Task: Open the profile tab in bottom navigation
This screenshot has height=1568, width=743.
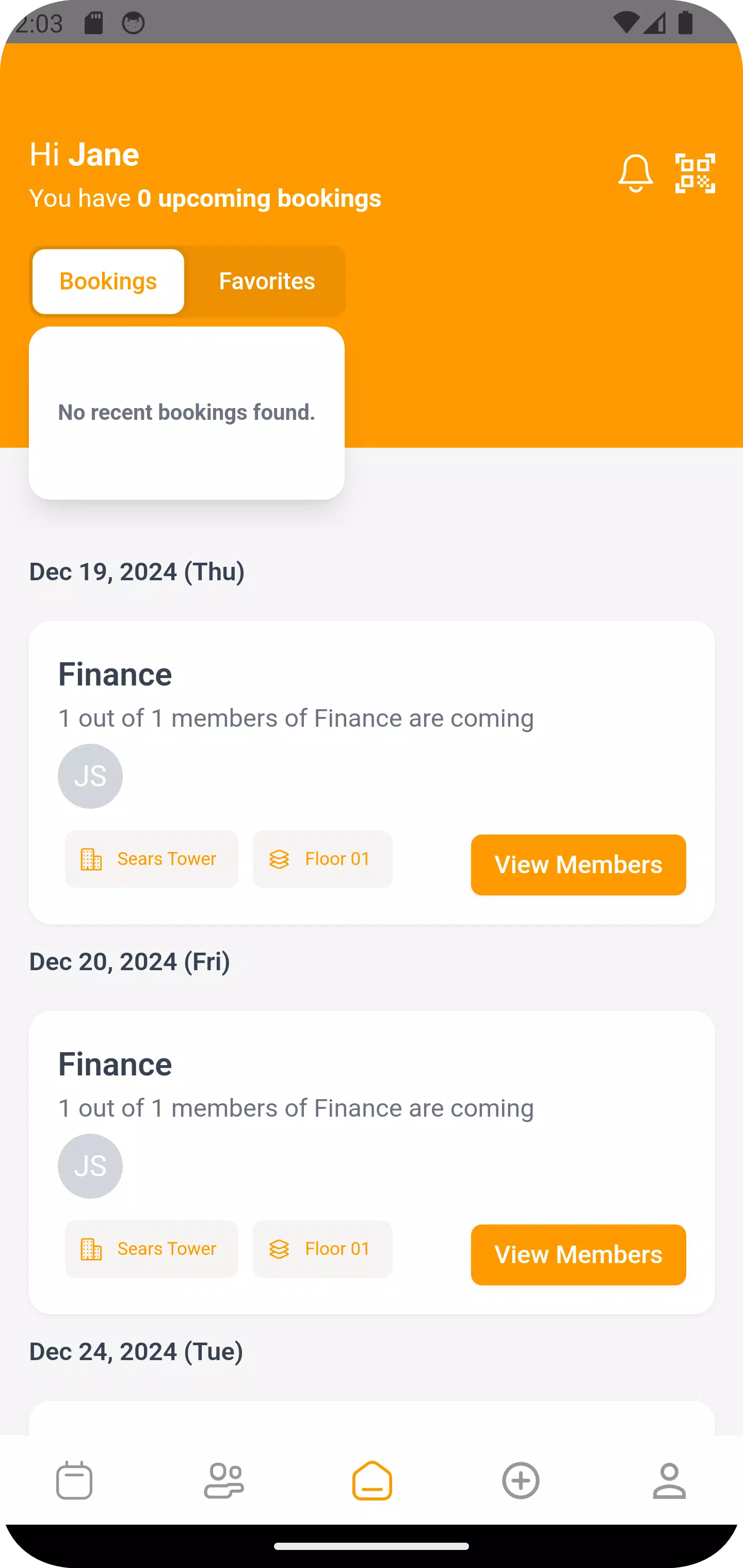Action: point(669,1480)
